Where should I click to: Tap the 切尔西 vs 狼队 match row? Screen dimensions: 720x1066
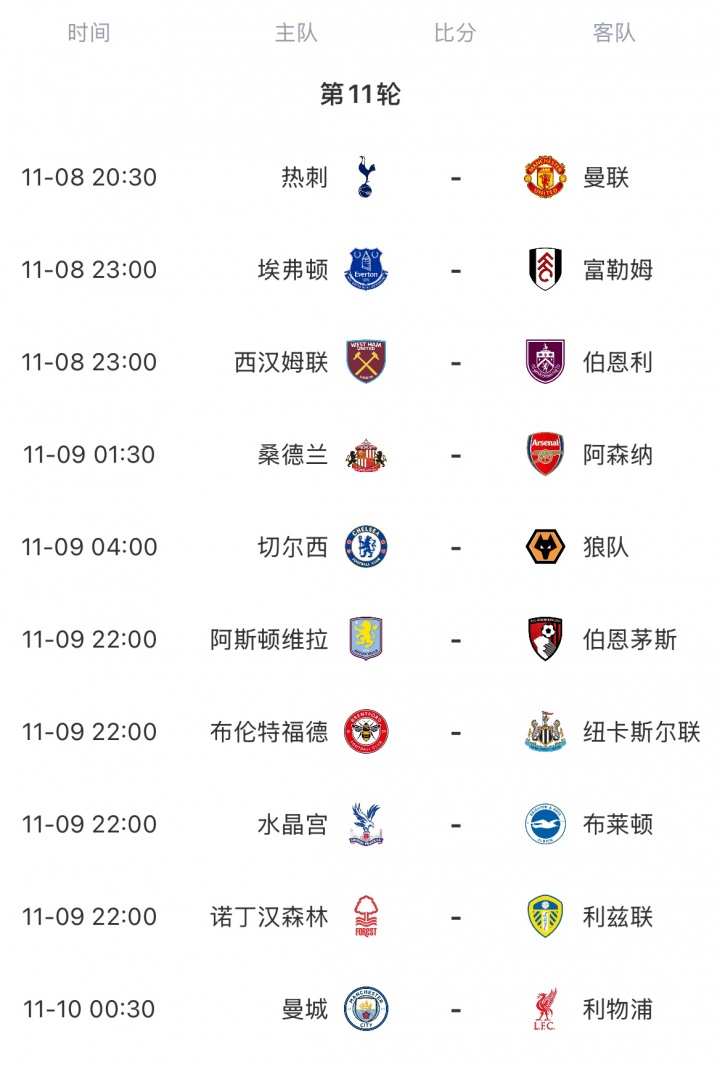pyautogui.click(x=455, y=547)
